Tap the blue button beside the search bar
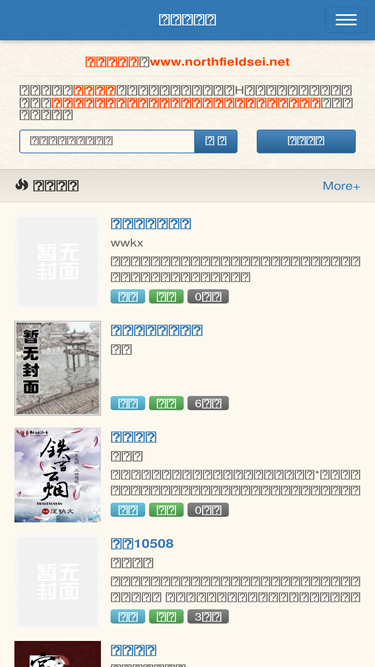This screenshot has height=667, width=375. click(x=306, y=141)
